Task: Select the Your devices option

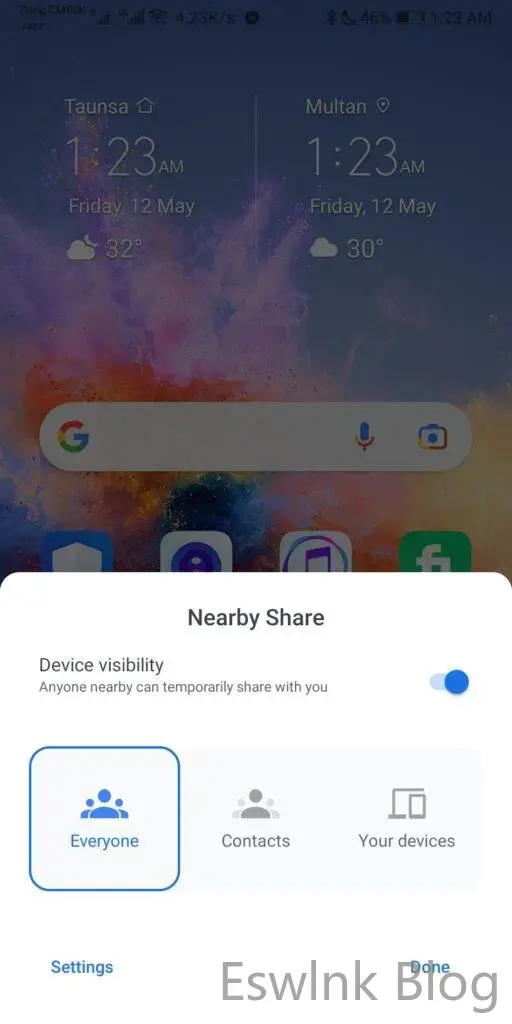Action: point(407,818)
